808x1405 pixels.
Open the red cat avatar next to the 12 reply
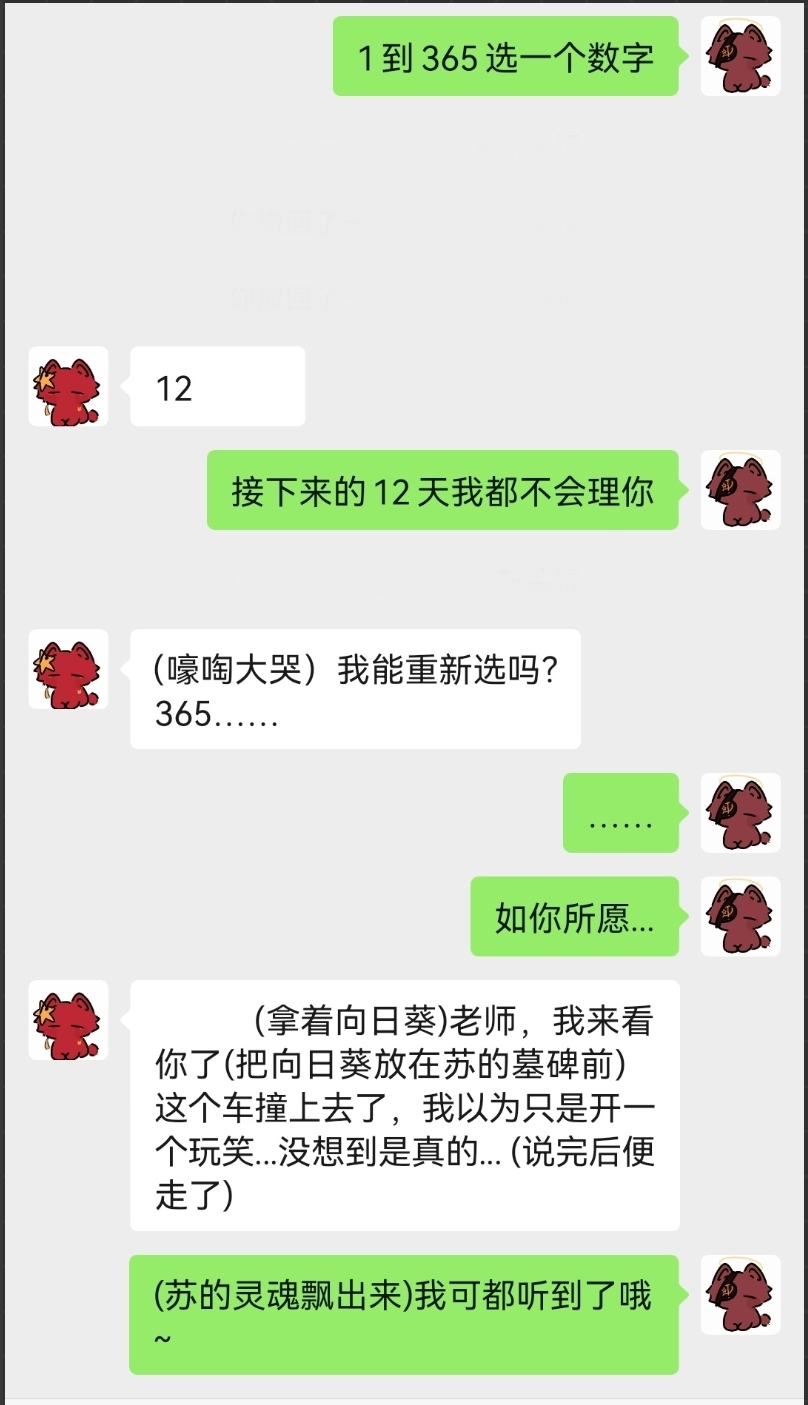pyautogui.click(x=68, y=386)
